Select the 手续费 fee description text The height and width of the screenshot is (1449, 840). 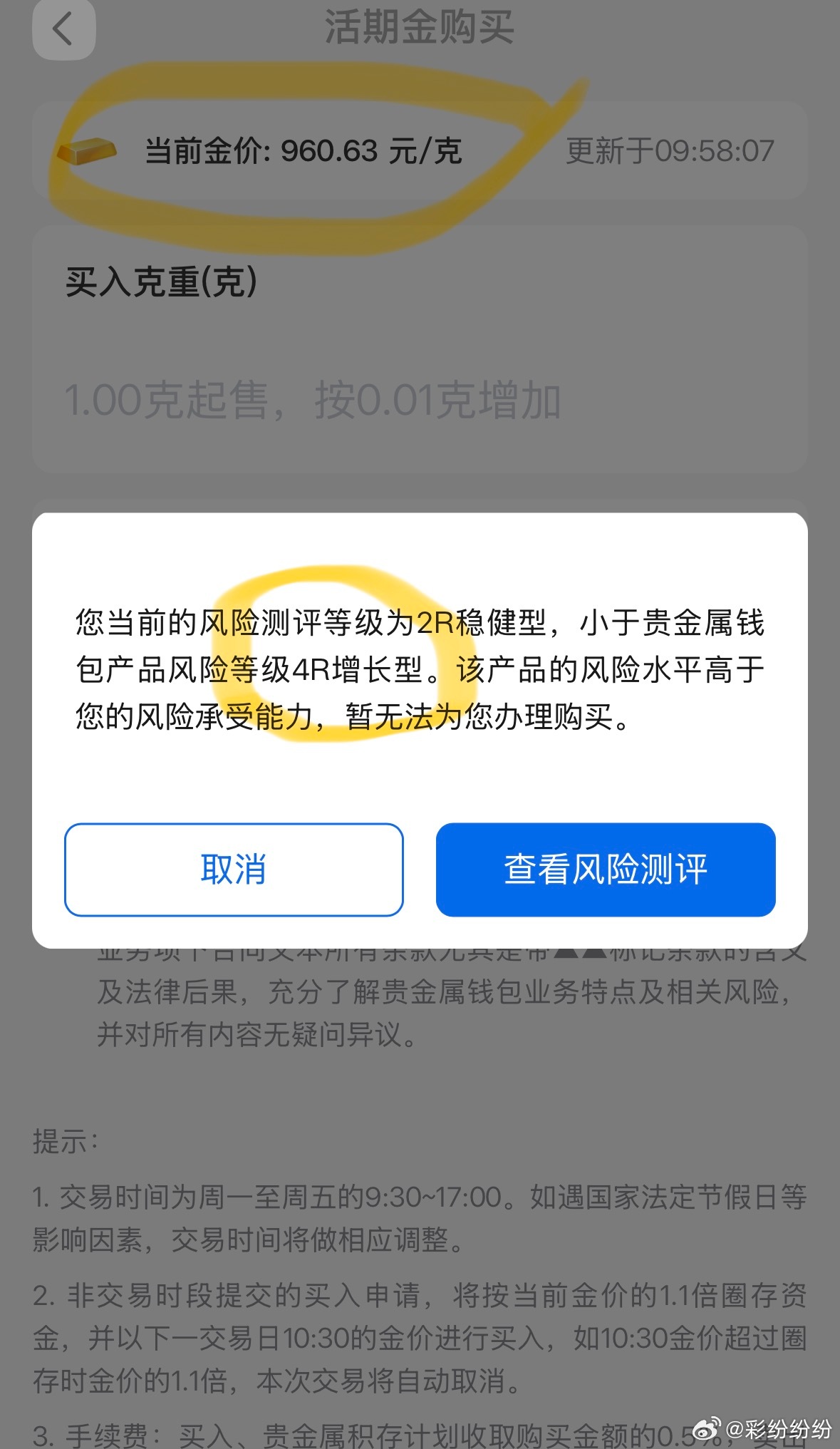click(x=356, y=1434)
